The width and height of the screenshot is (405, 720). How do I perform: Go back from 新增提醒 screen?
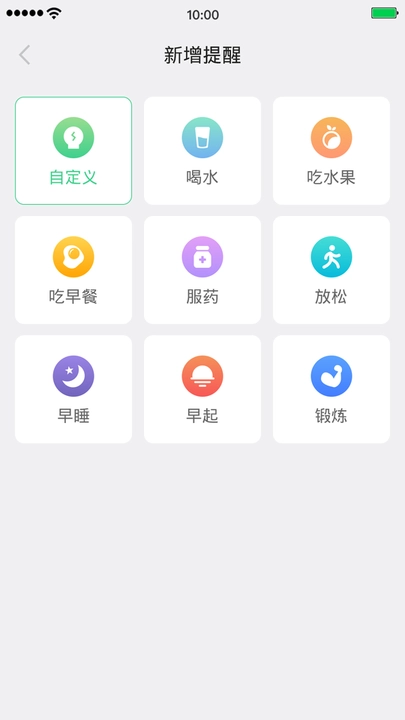pyautogui.click(x=25, y=55)
